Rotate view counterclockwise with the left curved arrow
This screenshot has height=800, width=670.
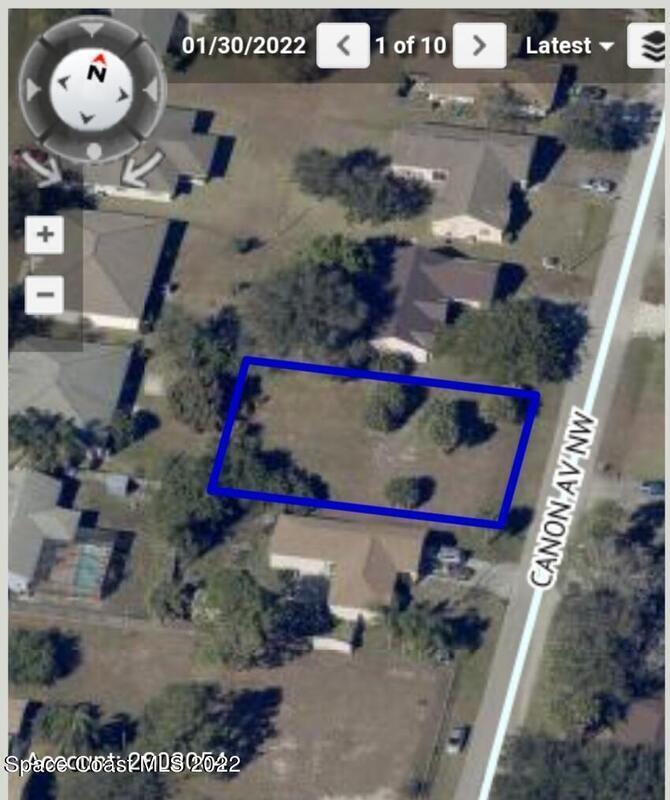(x=42, y=169)
